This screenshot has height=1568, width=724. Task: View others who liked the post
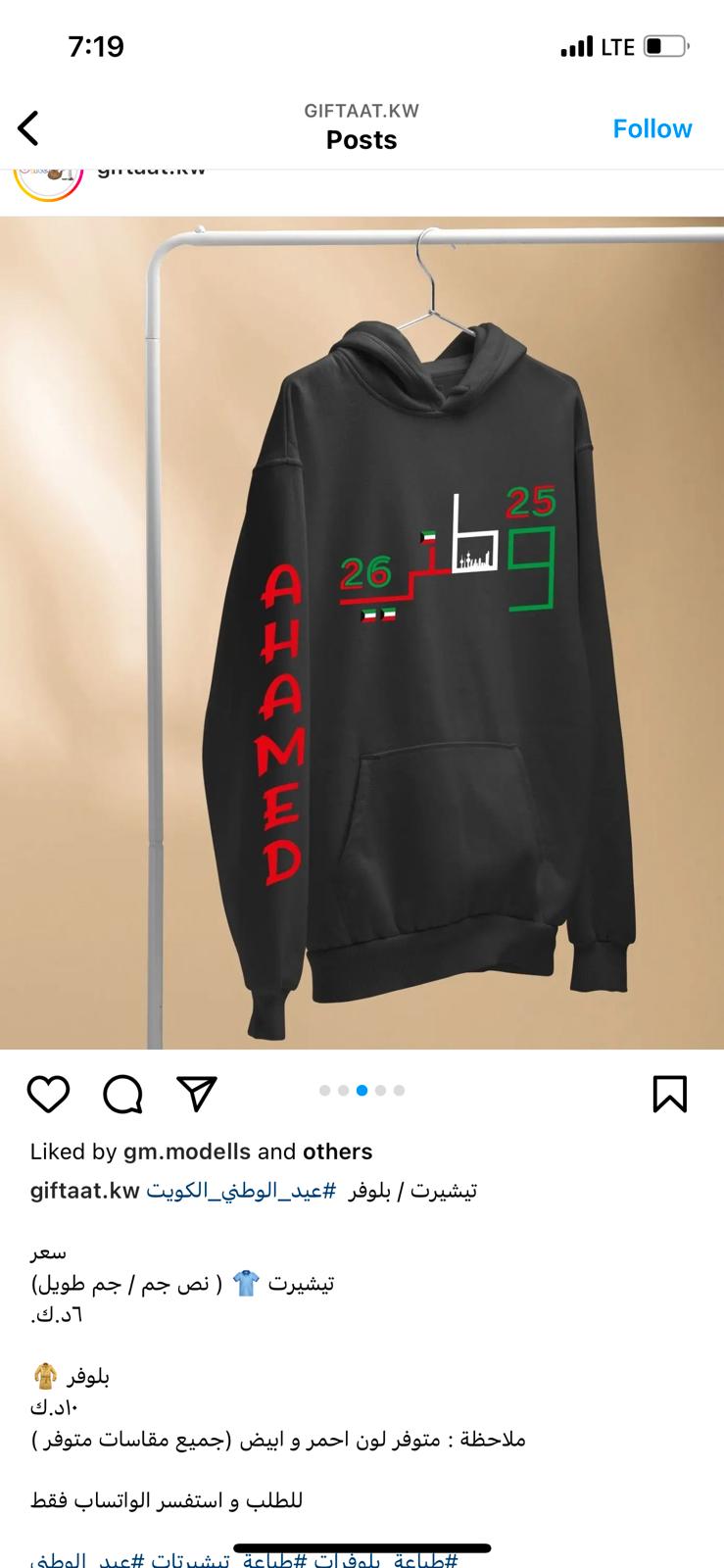click(x=338, y=1151)
